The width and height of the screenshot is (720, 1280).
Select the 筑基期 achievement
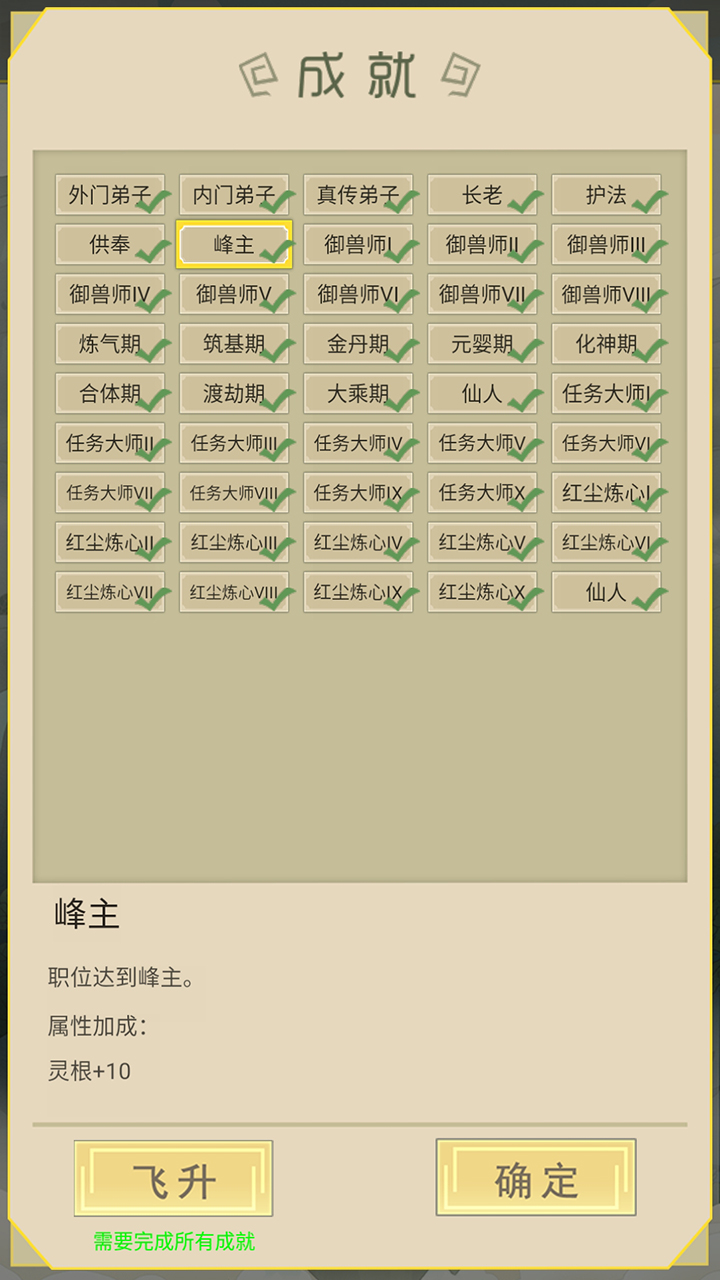click(234, 344)
